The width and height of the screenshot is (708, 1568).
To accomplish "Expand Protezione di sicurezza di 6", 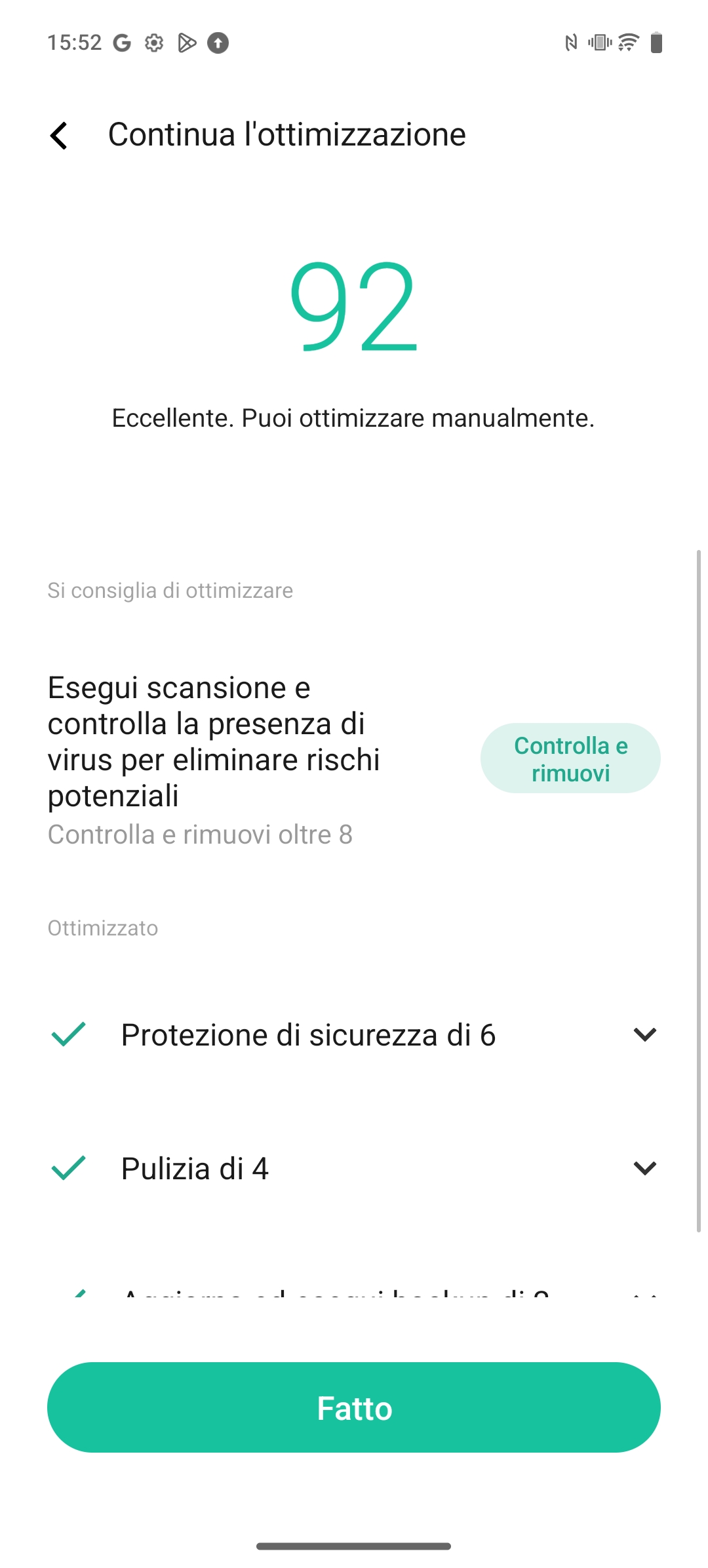I will (x=645, y=1034).
